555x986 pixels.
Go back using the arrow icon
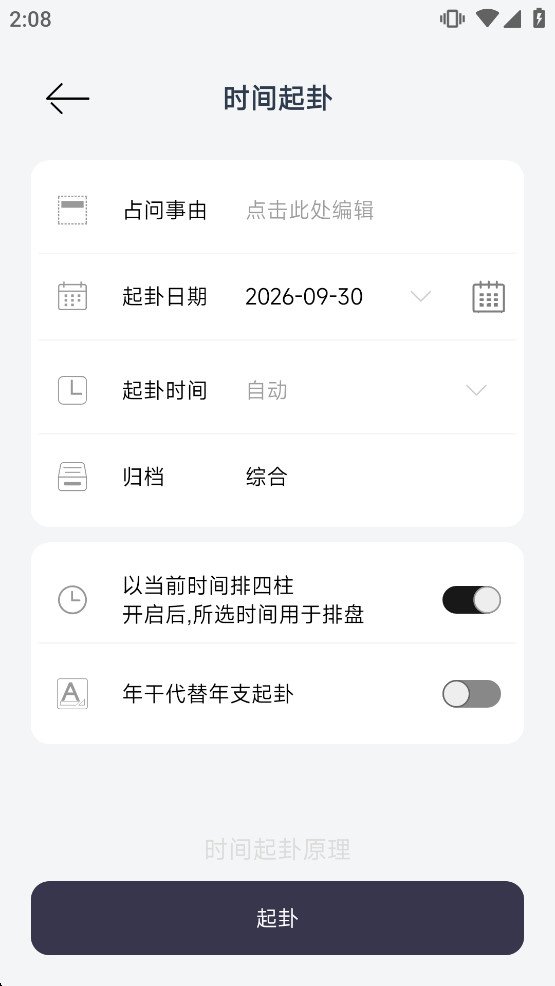(67, 99)
